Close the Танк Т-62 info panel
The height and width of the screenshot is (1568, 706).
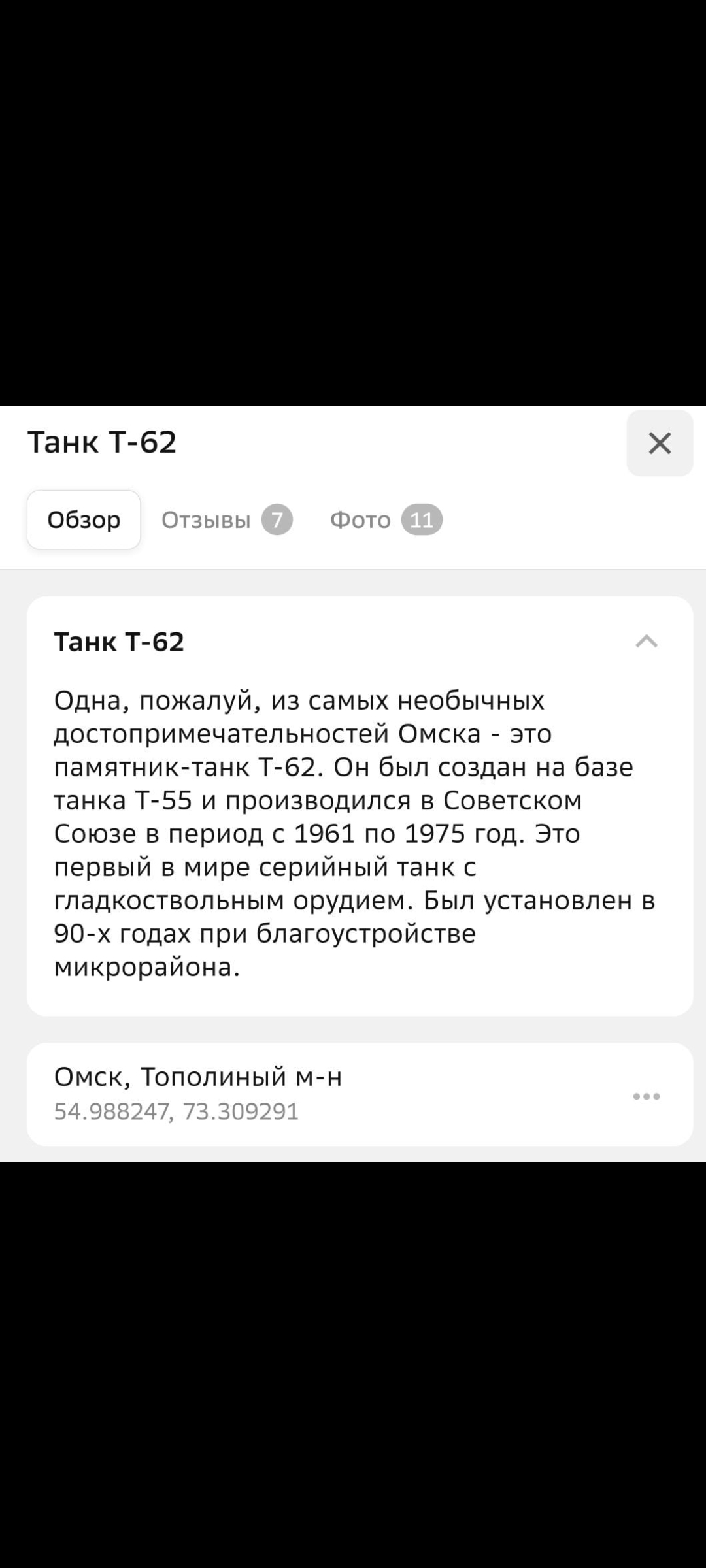(659, 444)
